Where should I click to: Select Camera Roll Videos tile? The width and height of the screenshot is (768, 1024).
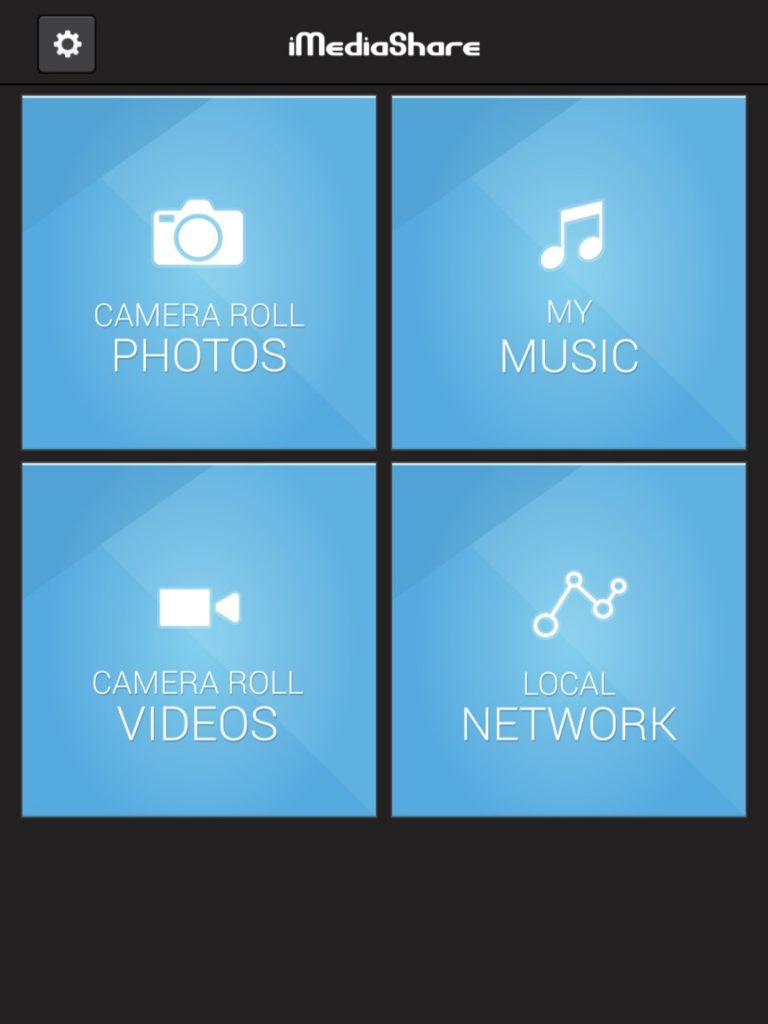point(199,640)
